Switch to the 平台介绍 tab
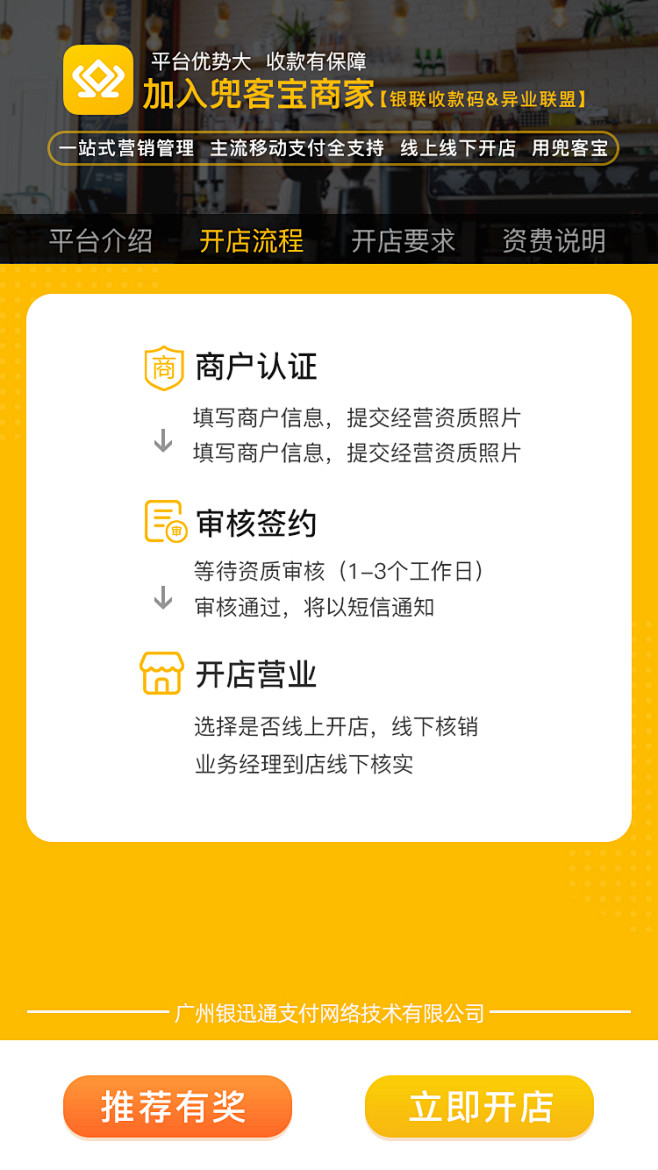 [101, 241]
